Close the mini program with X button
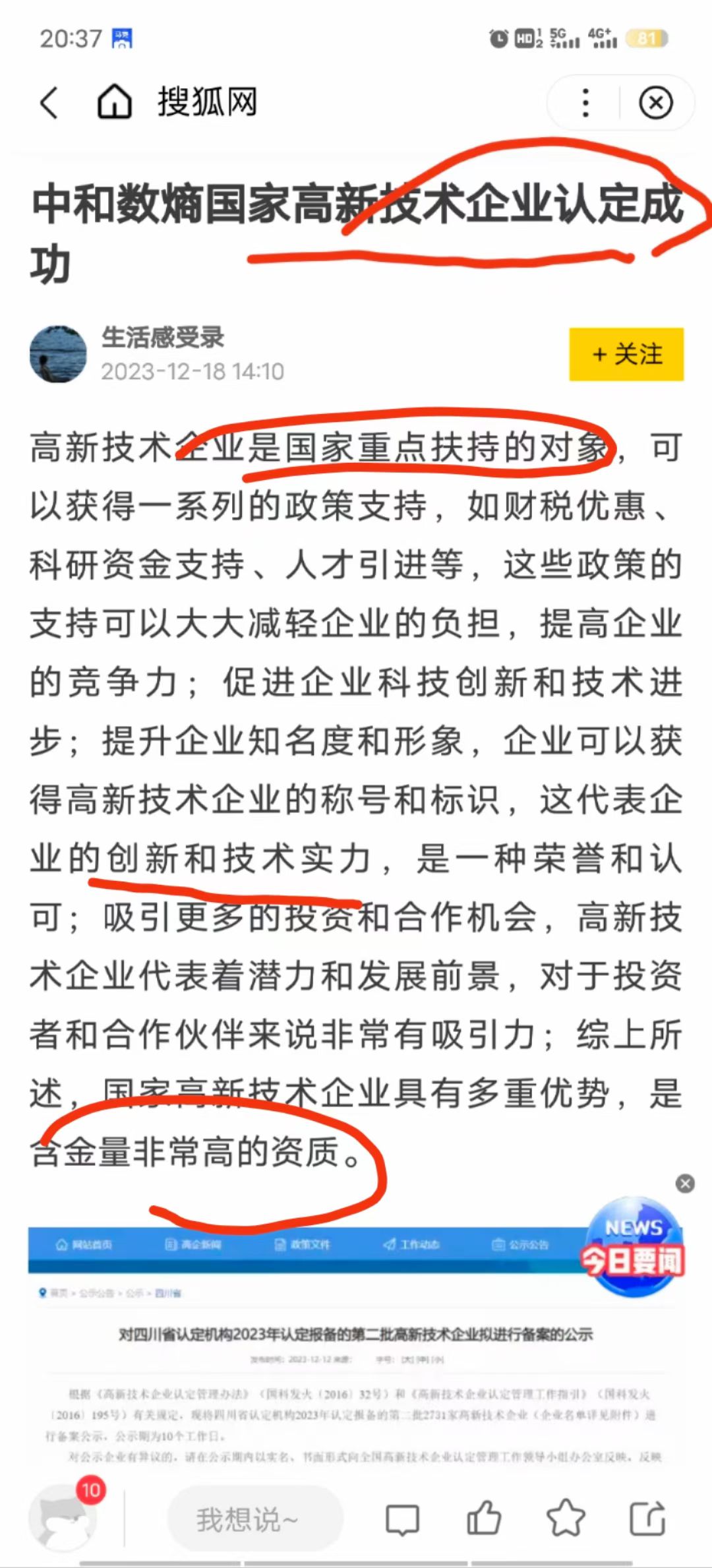712x1568 pixels. point(655,103)
